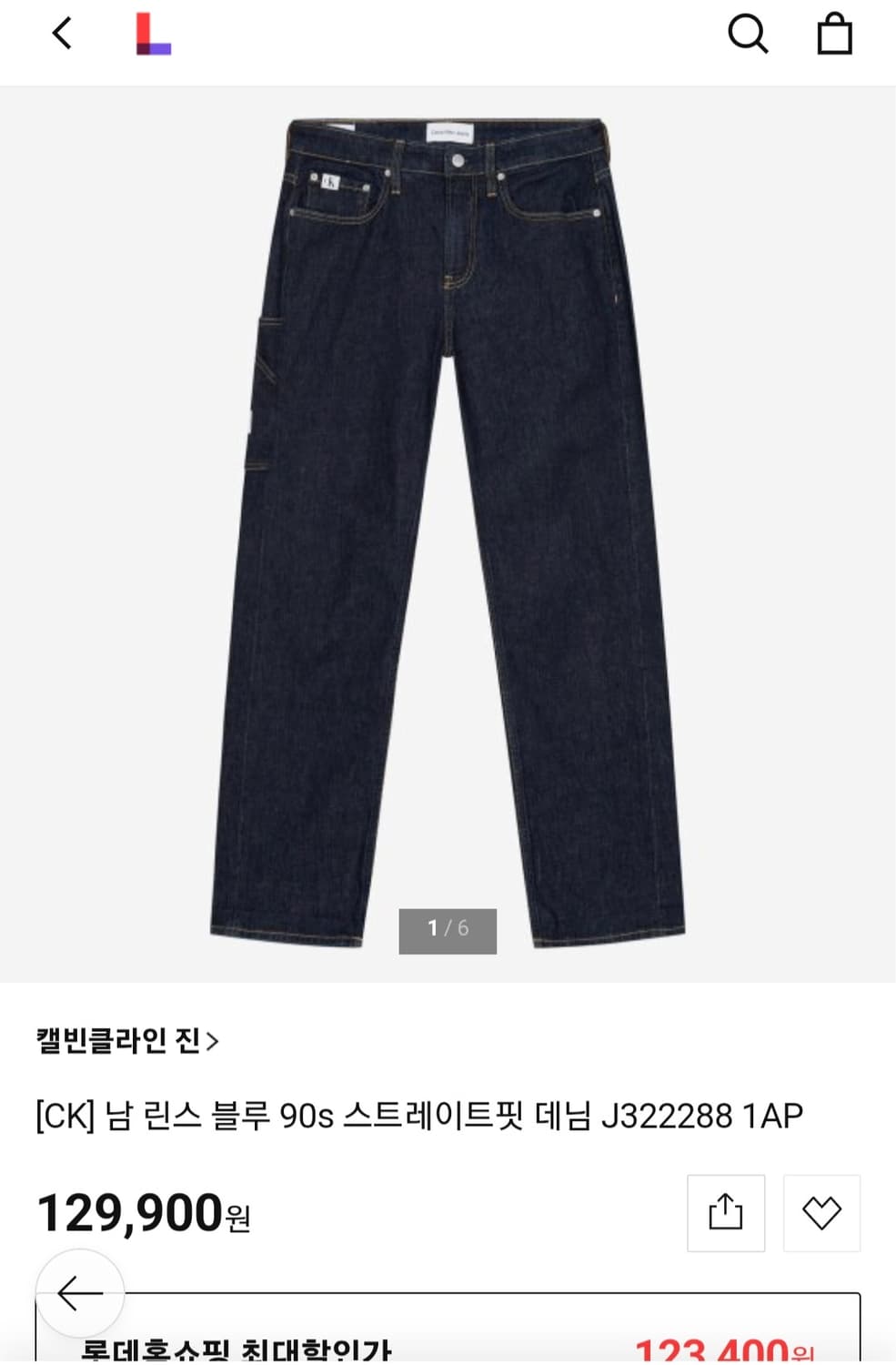Share this product using the share icon
Viewport: 896px width, 1365px height.
(x=725, y=1212)
